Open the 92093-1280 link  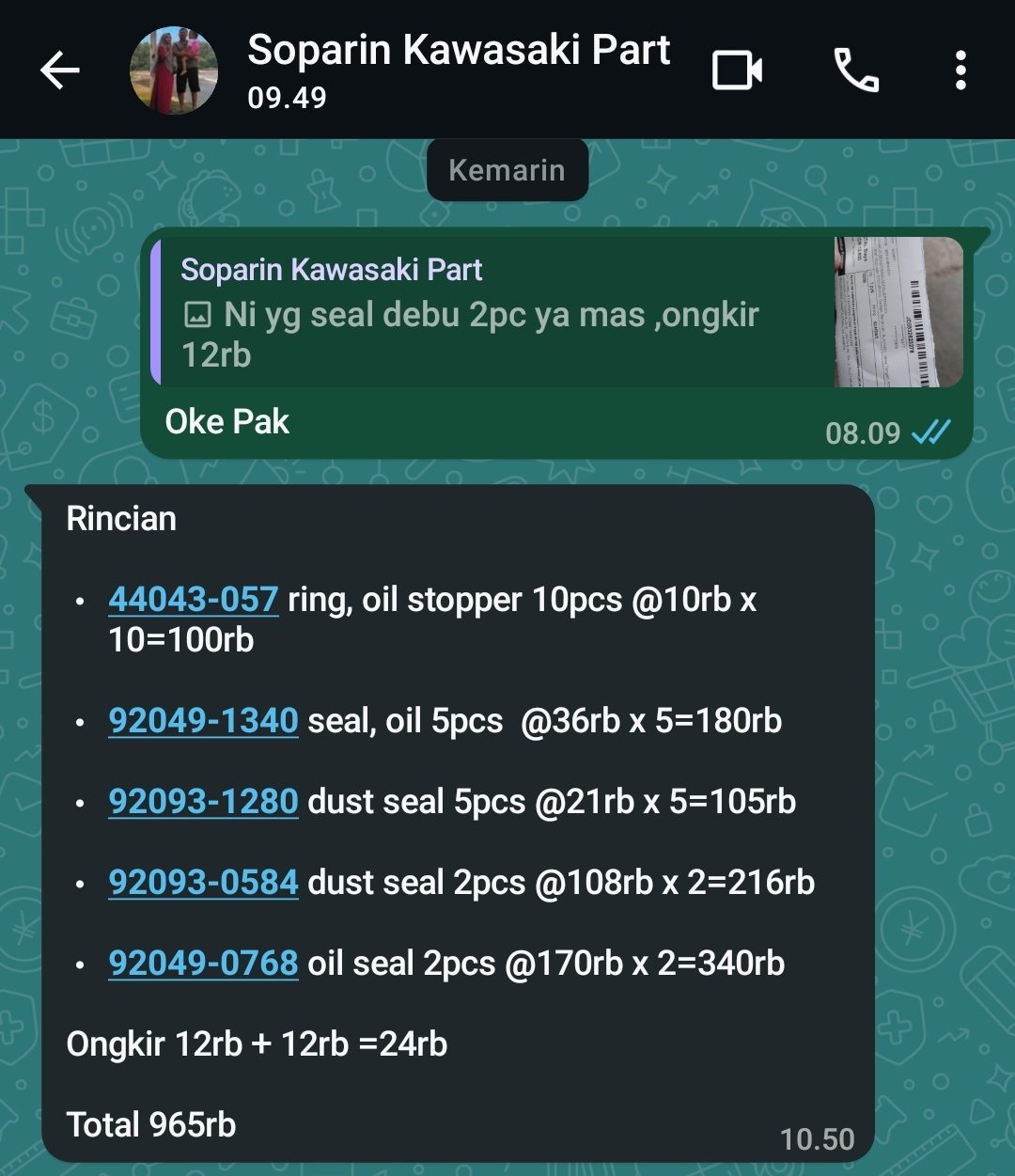203,802
